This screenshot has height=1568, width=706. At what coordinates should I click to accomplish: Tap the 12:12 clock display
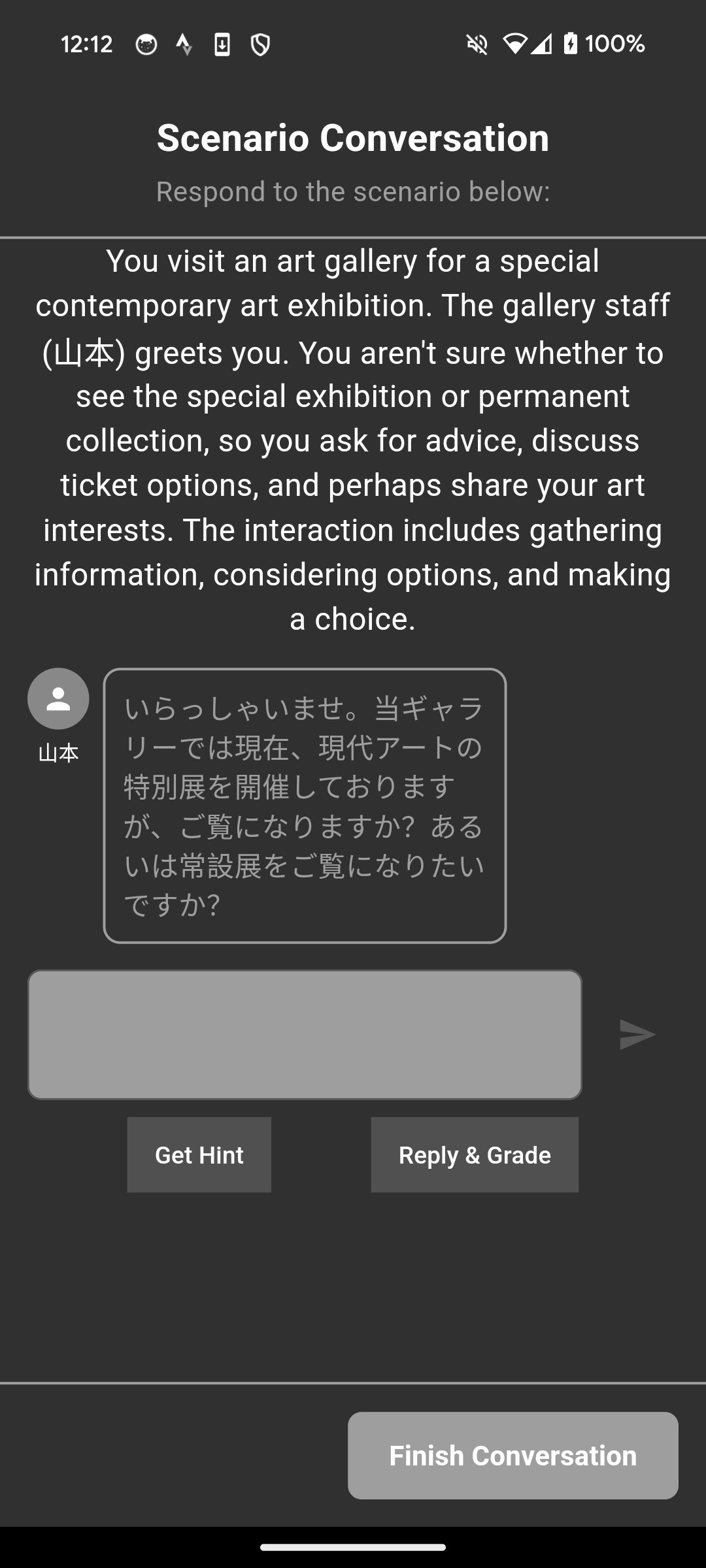tap(87, 44)
